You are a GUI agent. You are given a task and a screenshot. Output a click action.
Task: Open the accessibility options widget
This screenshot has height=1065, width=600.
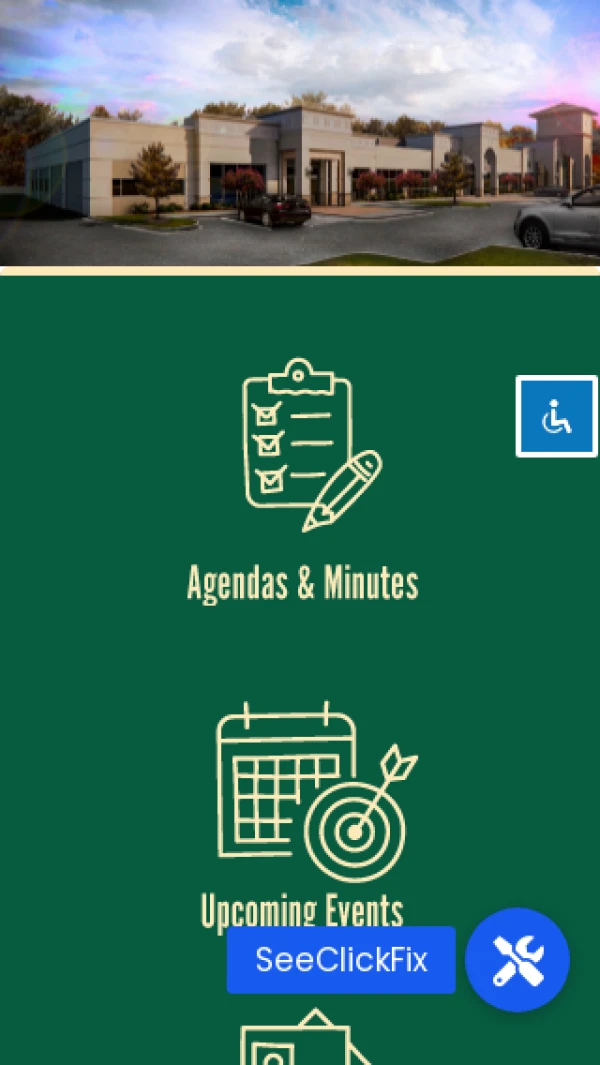(x=556, y=416)
